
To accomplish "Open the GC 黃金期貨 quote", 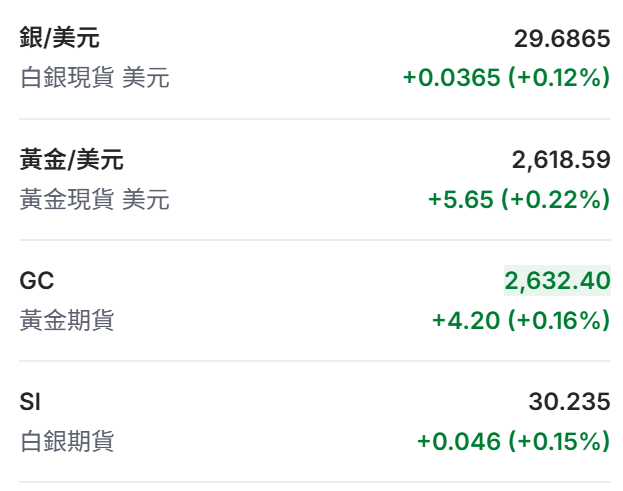I will 37,281.
